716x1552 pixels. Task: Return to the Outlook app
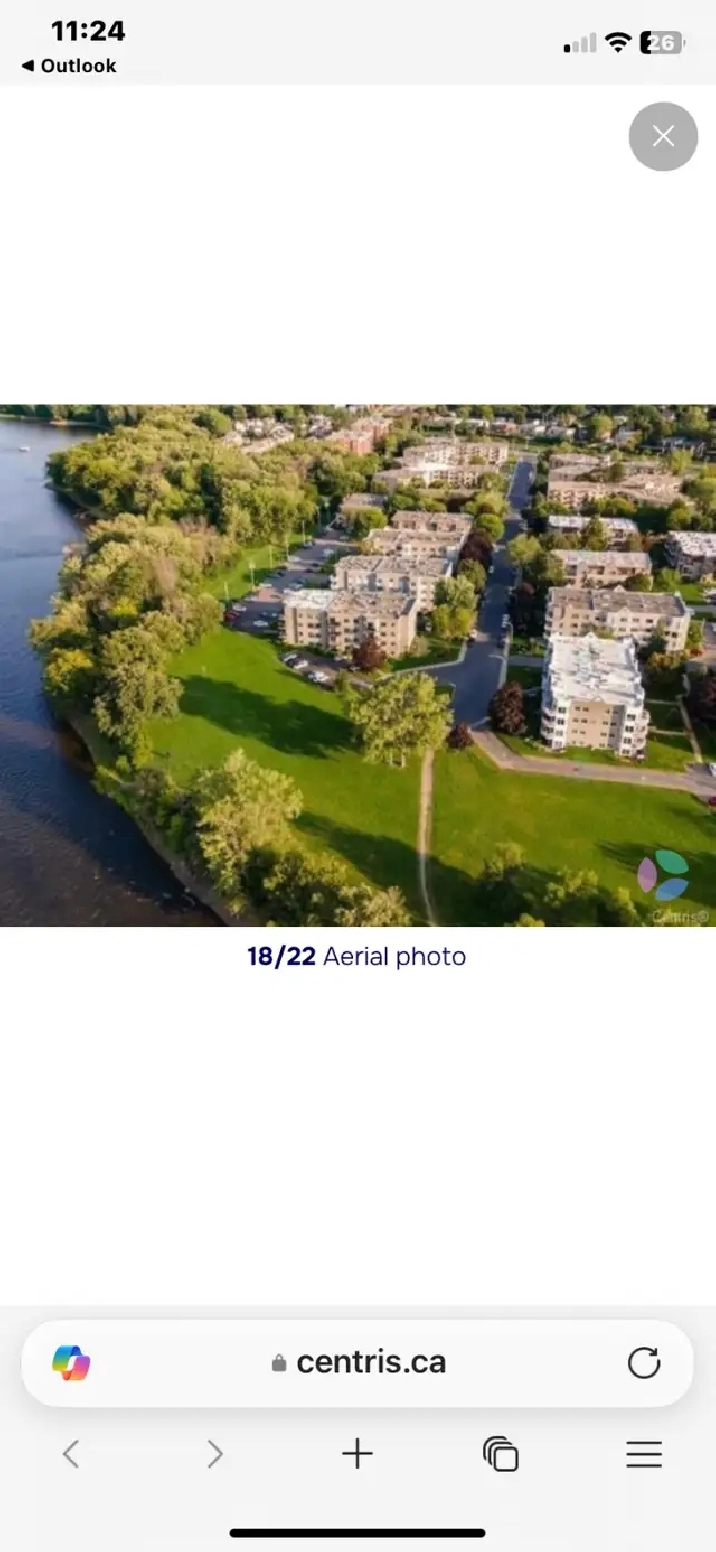68,66
